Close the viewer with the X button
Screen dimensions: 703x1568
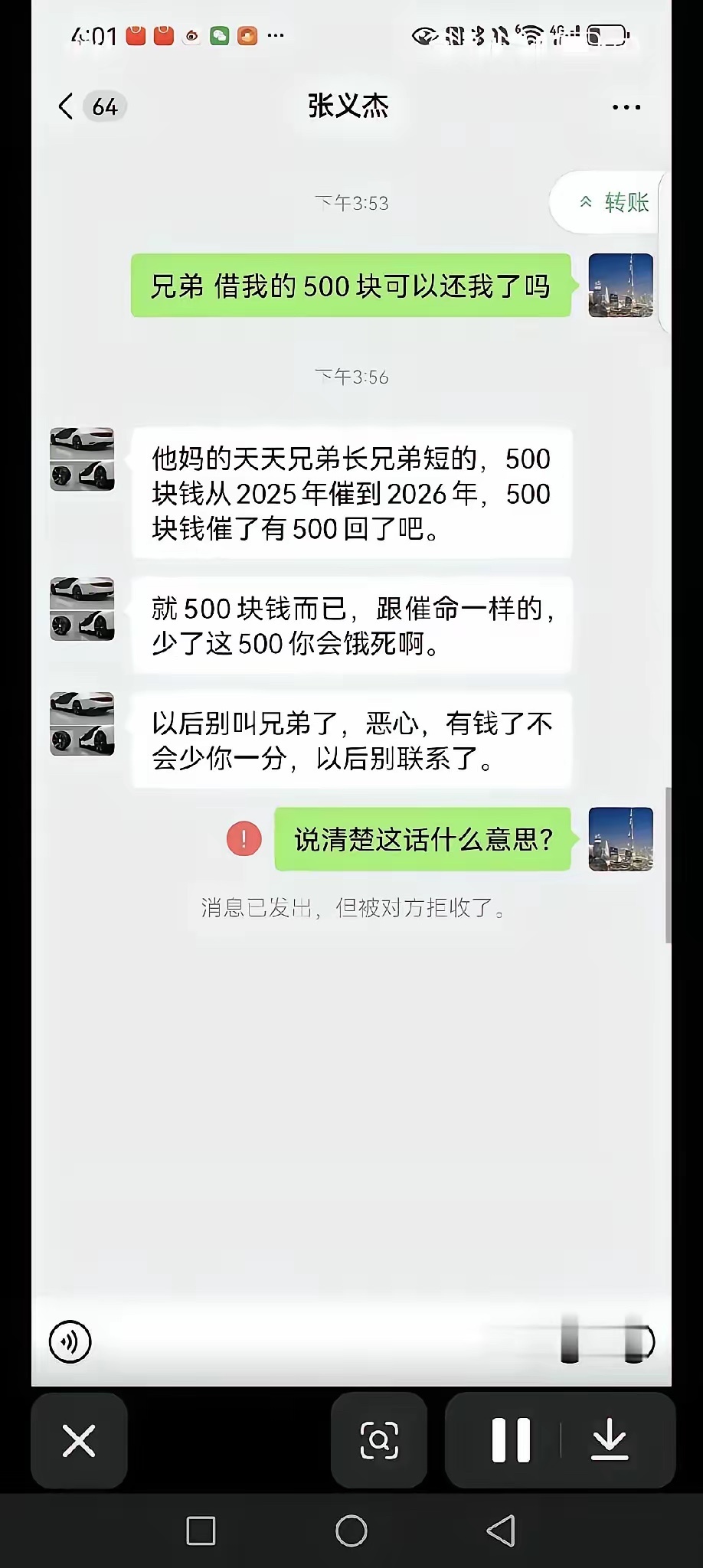[x=79, y=1441]
